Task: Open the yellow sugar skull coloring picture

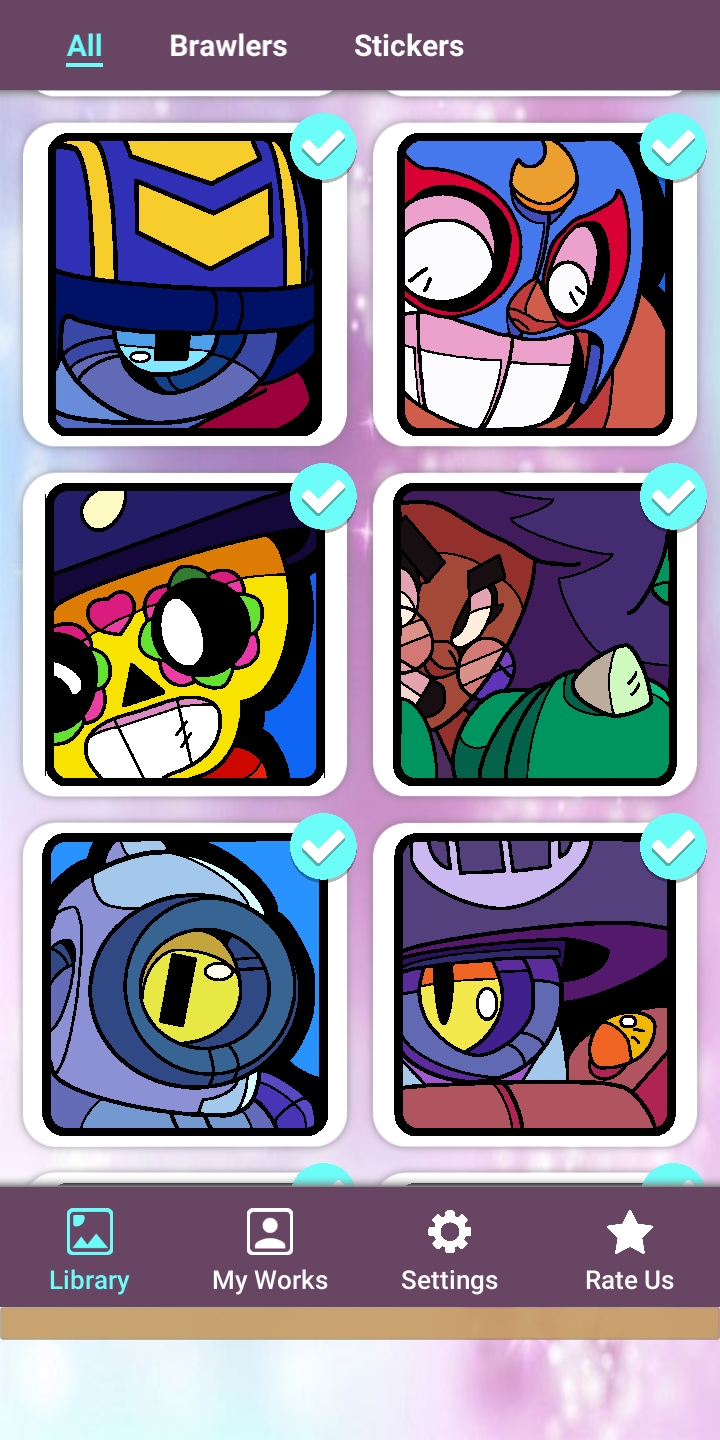Action: click(185, 635)
